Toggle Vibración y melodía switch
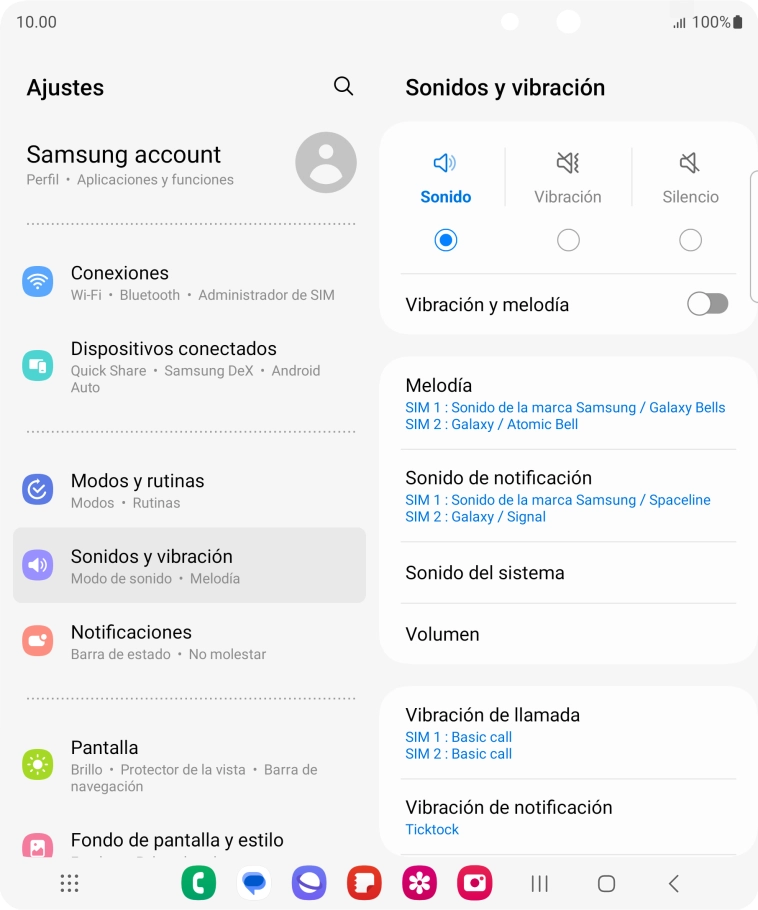Image resolution: width=758 pixels, height=910 pixels. (707, 304)
